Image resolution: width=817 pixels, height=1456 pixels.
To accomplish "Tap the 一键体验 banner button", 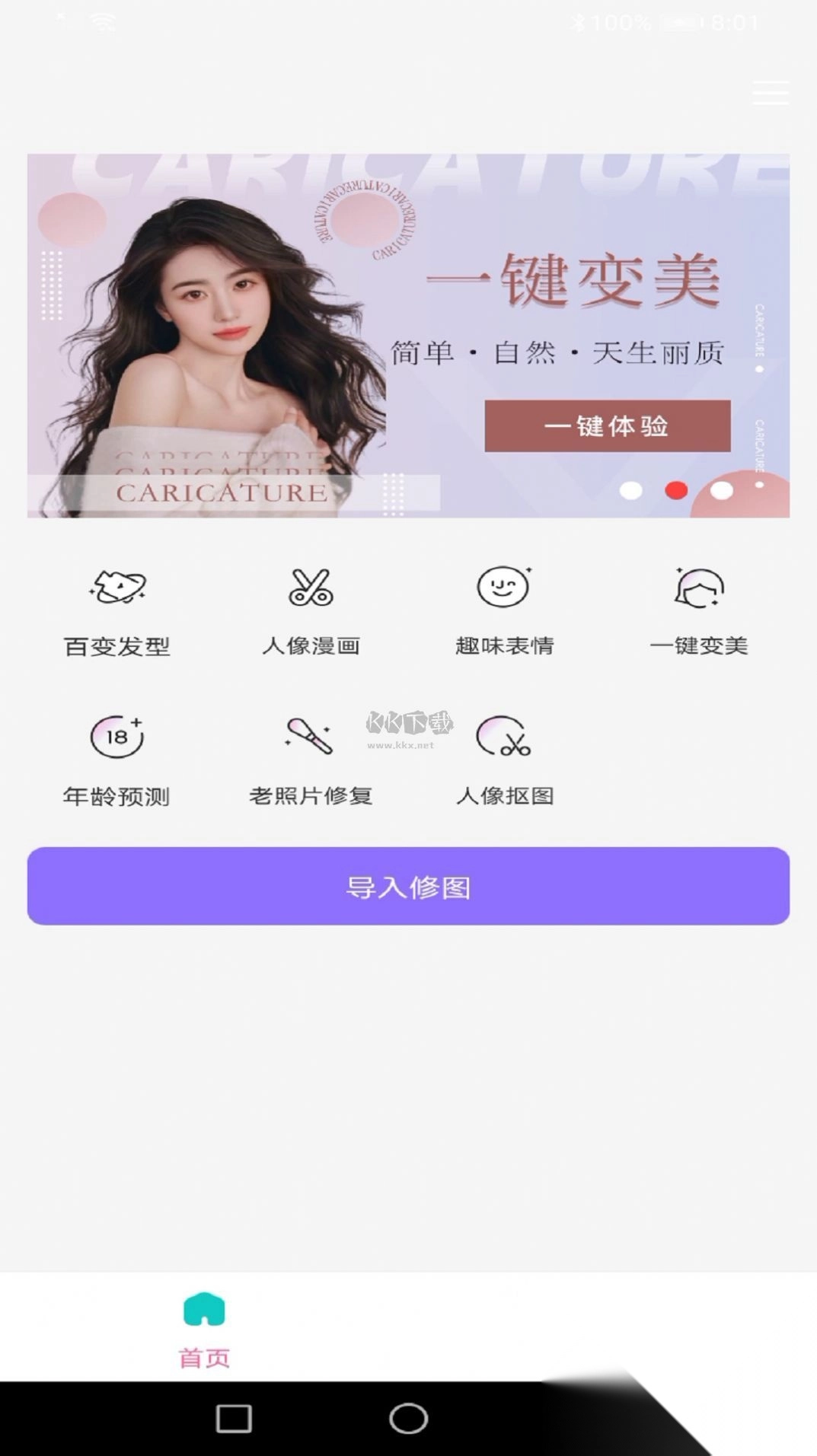I will [x=607, y=426].
